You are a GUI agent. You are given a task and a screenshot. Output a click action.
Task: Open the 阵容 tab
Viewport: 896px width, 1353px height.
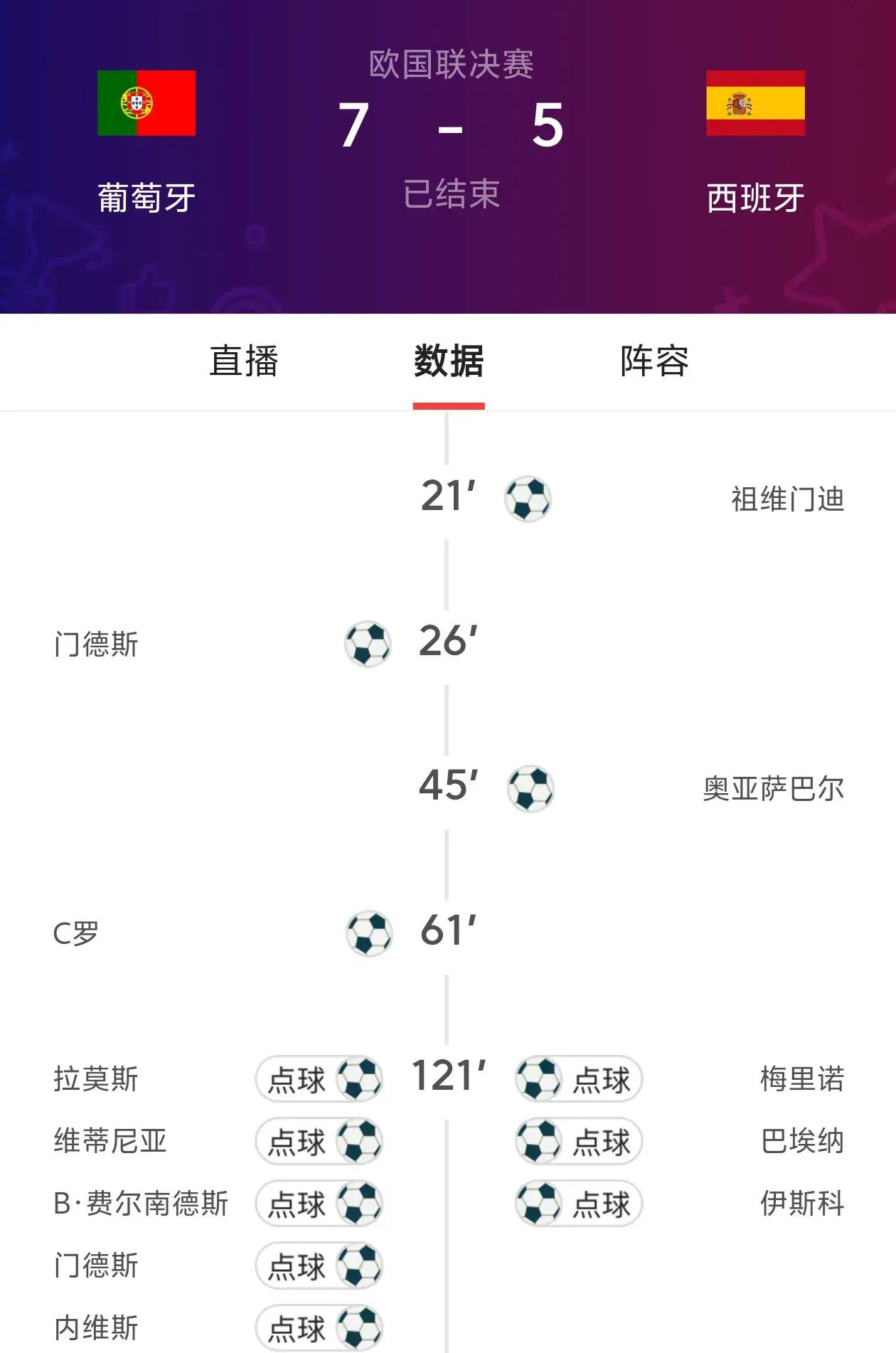point(654,363)
